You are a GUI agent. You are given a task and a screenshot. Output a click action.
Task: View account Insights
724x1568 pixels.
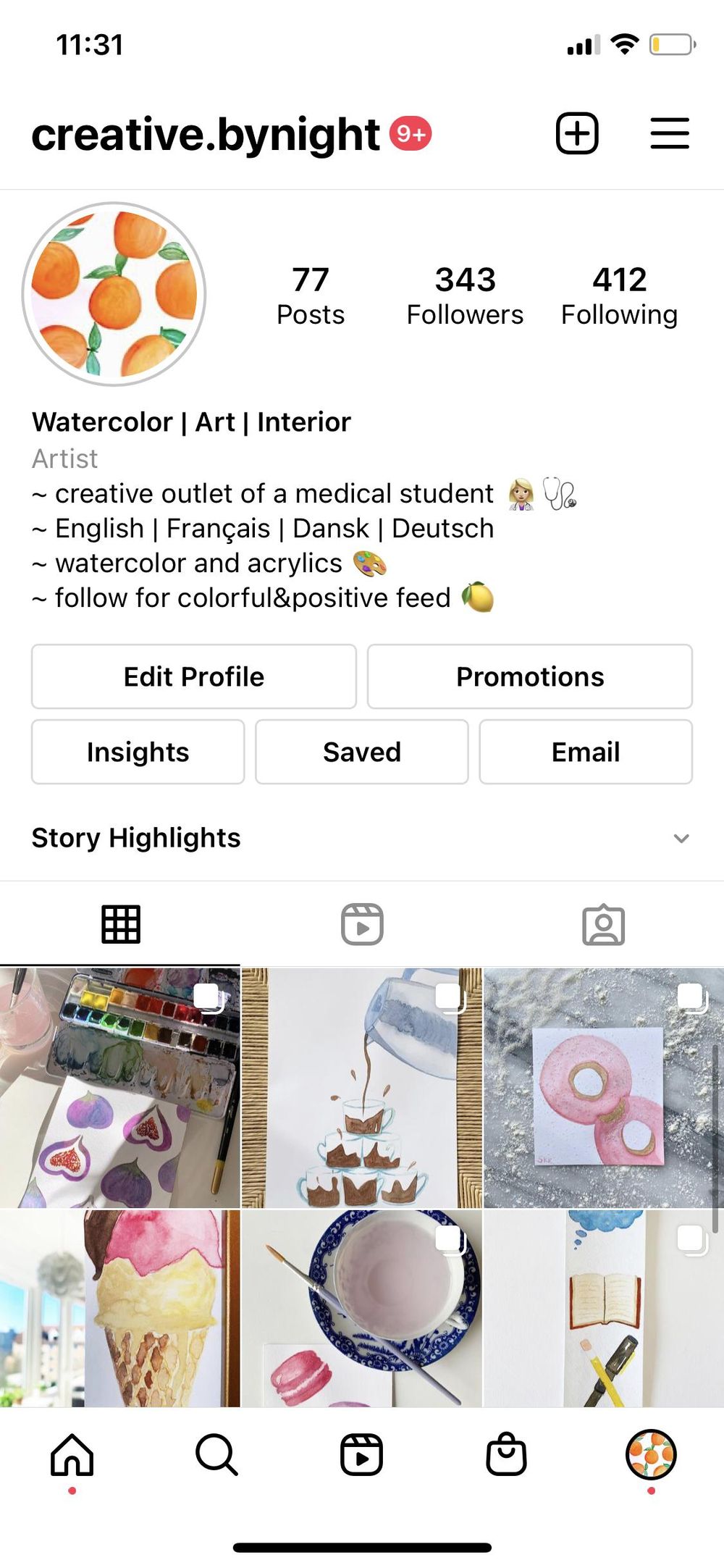(x=138, y=752)
